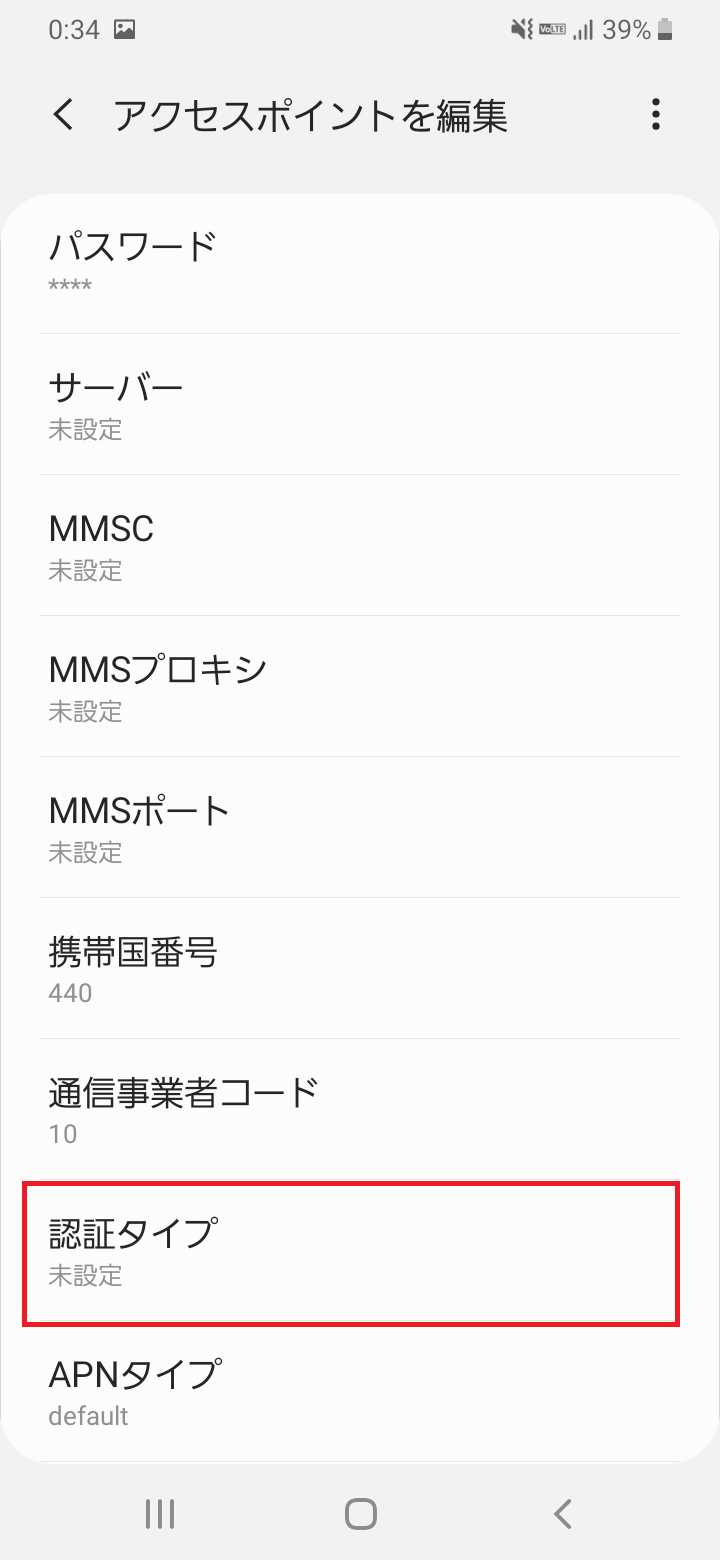This screenshot has width=720, height=1560.
Task: Tap 通信事業者コード showing 10
Action: tap(360, 1111)
